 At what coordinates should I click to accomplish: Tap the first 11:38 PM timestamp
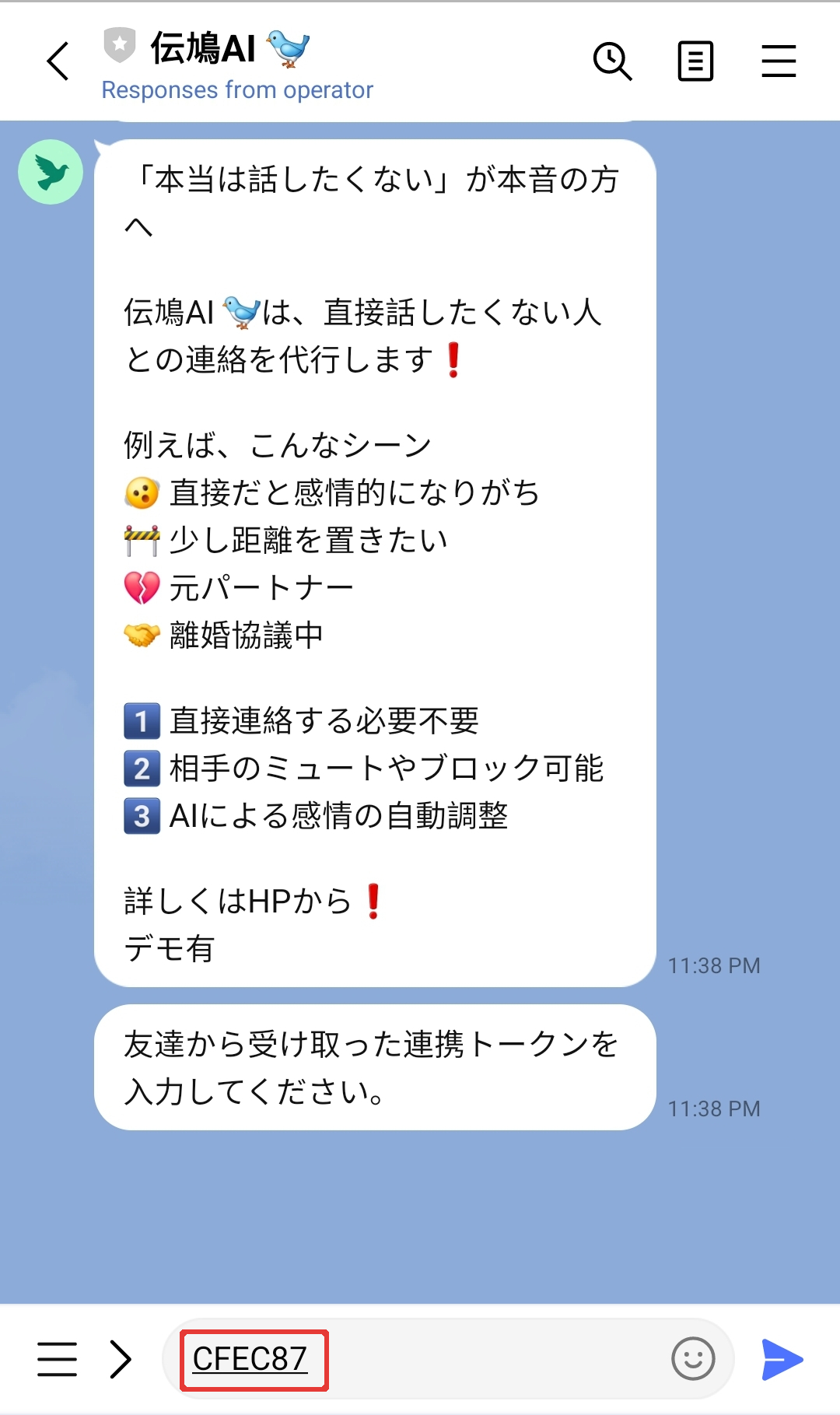tap(712, 965)
